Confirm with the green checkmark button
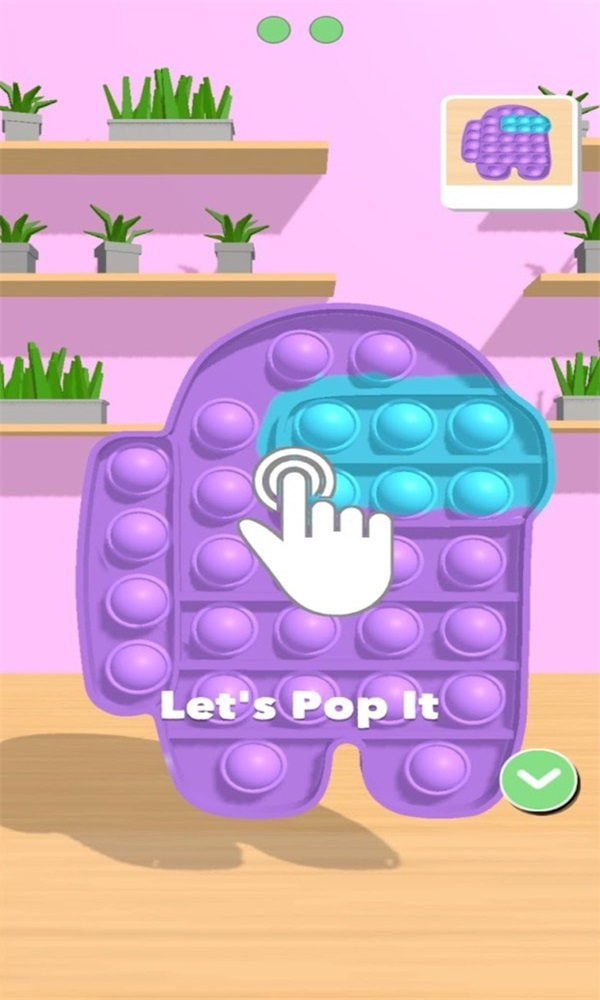Viewport: 600px width, 1000px height. pyautogui.click(x=540, y=780)
